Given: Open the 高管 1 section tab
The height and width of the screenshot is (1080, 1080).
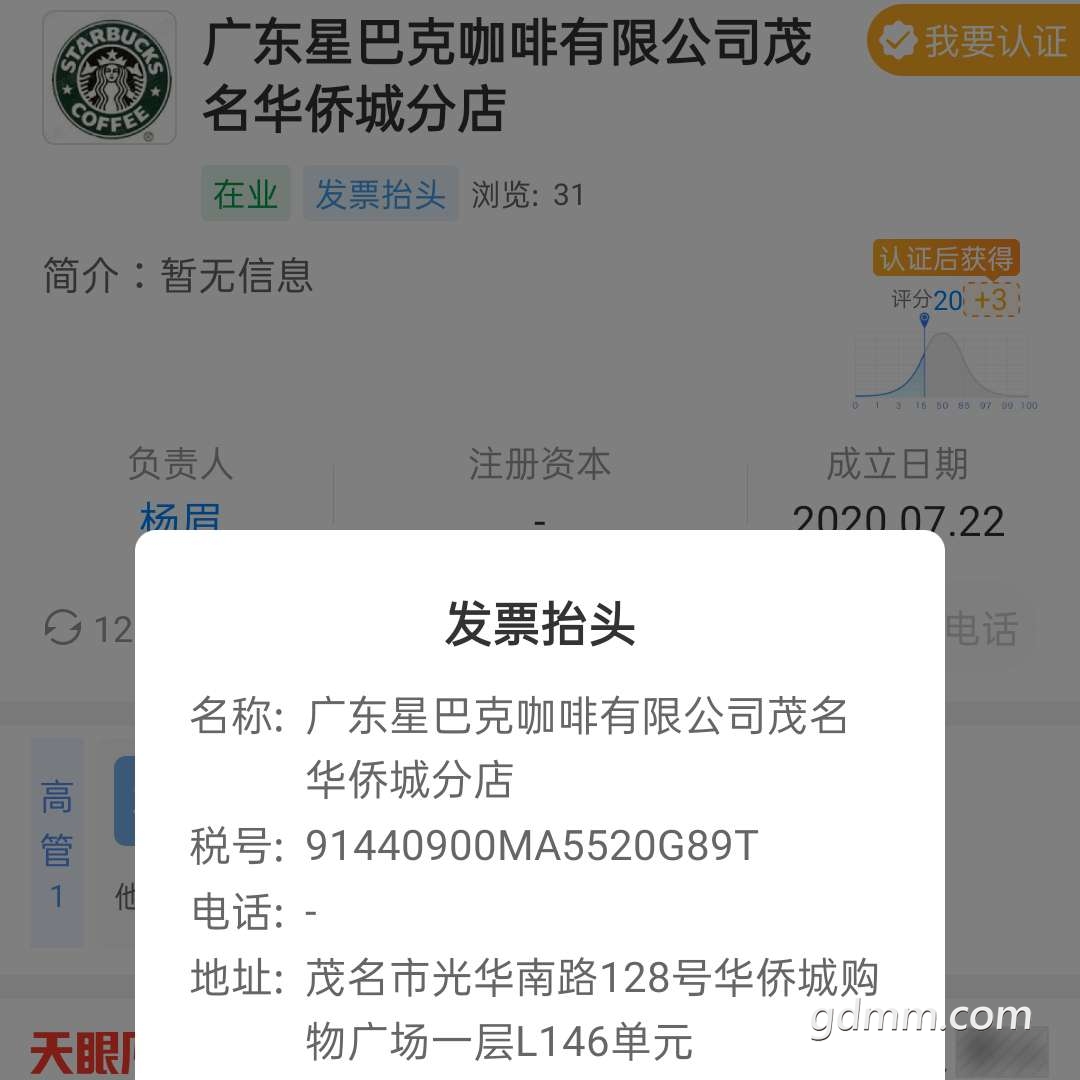Looking at the screenshot, I should 57,843.
